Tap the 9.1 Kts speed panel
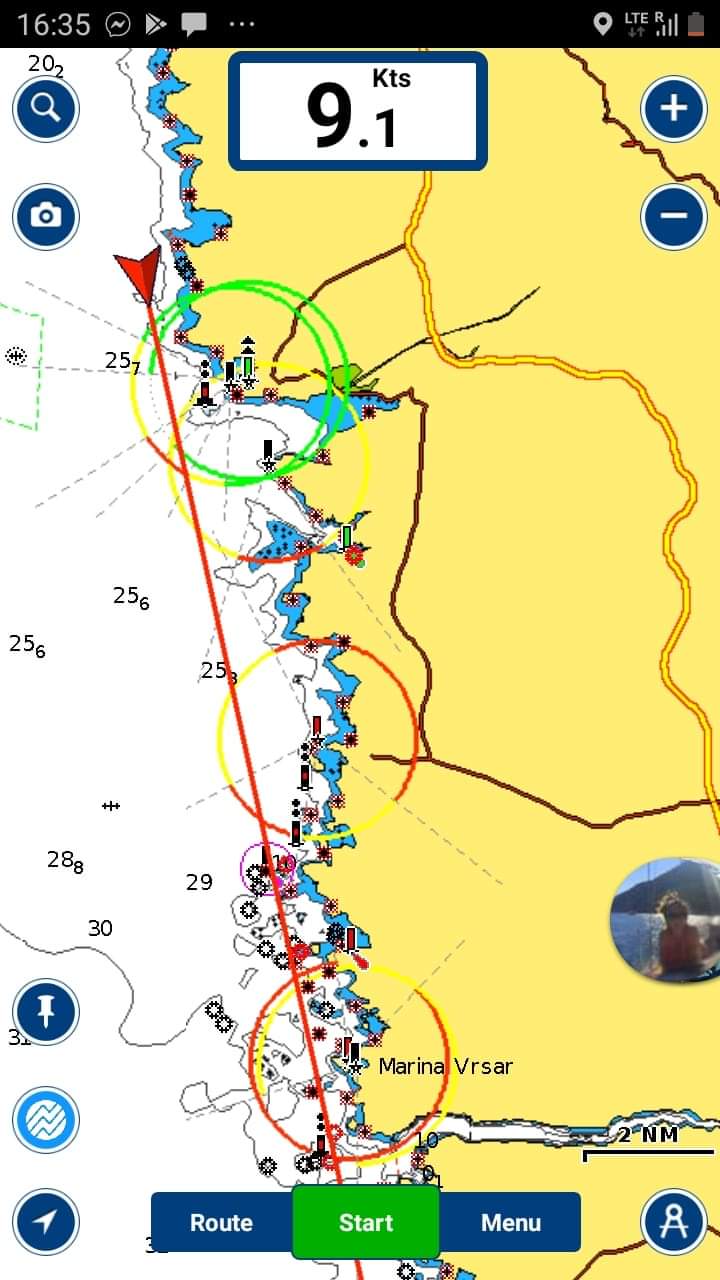The image size is (720, 1280). click(x=358, y=111)
